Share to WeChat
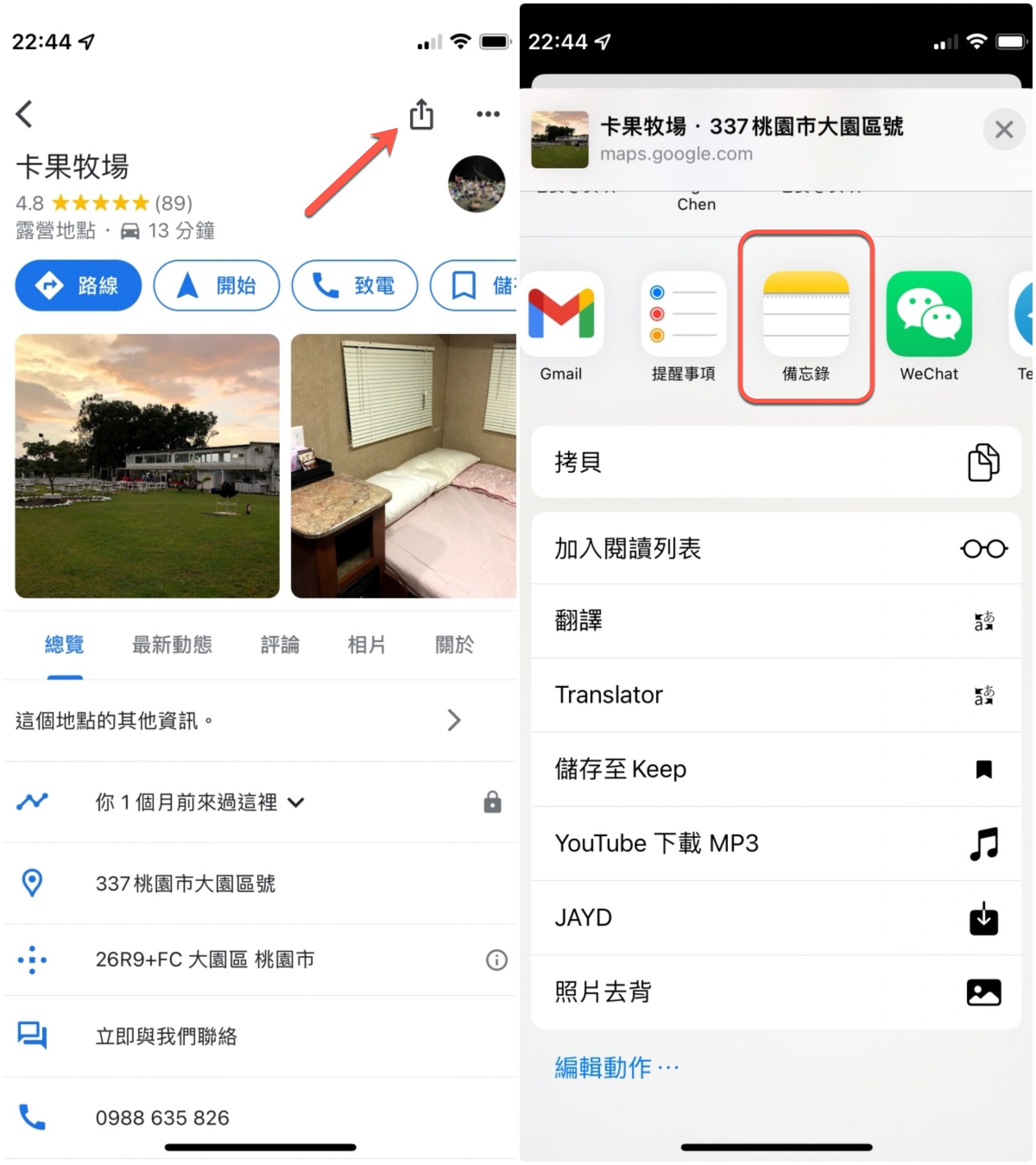This screenshot has height=1165, width=1036. pyautogui.click(x=928, y=325)
